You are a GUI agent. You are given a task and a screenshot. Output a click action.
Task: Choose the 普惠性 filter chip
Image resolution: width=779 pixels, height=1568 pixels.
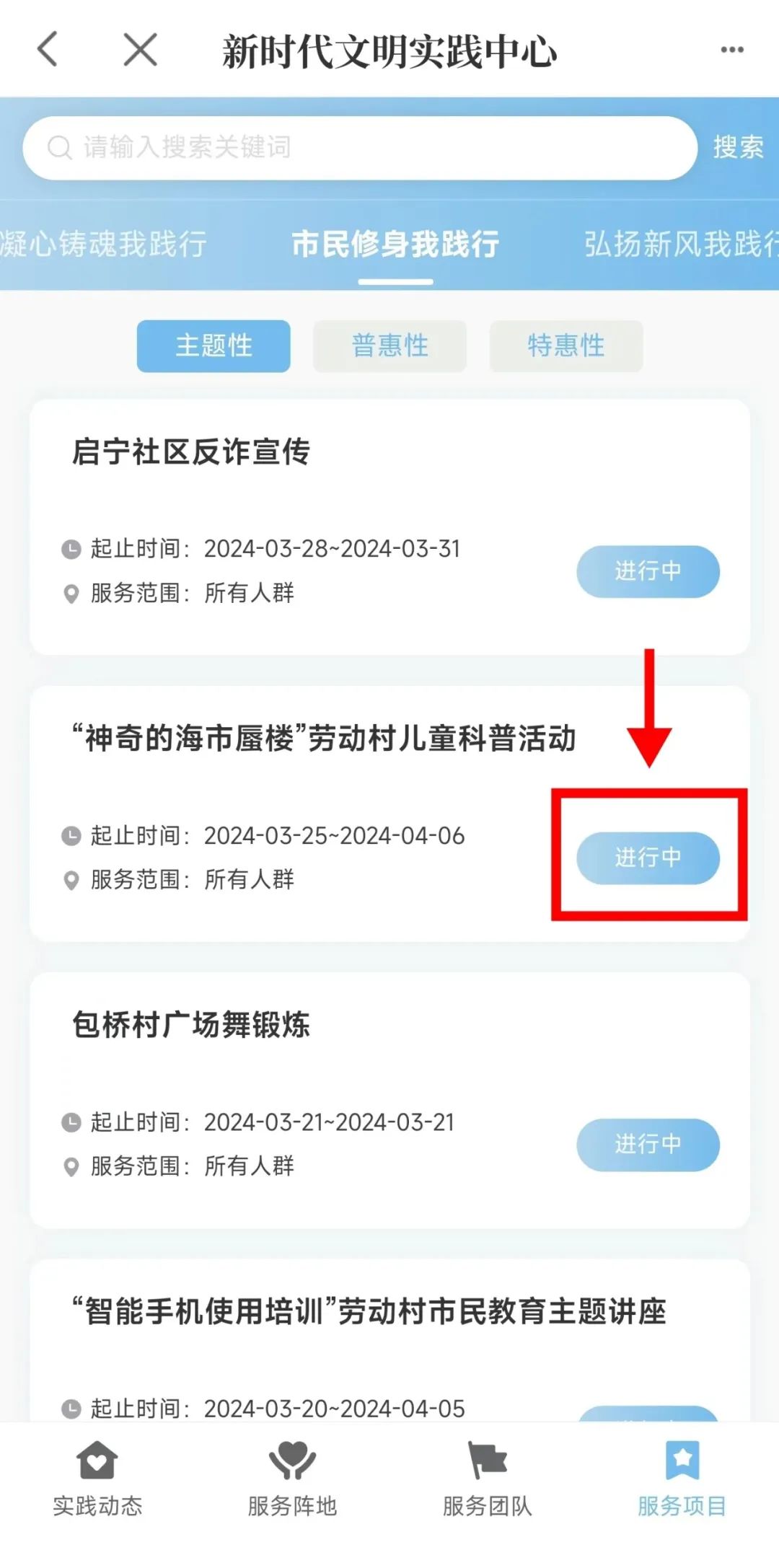pyautogui.click(x=389, y=346)
